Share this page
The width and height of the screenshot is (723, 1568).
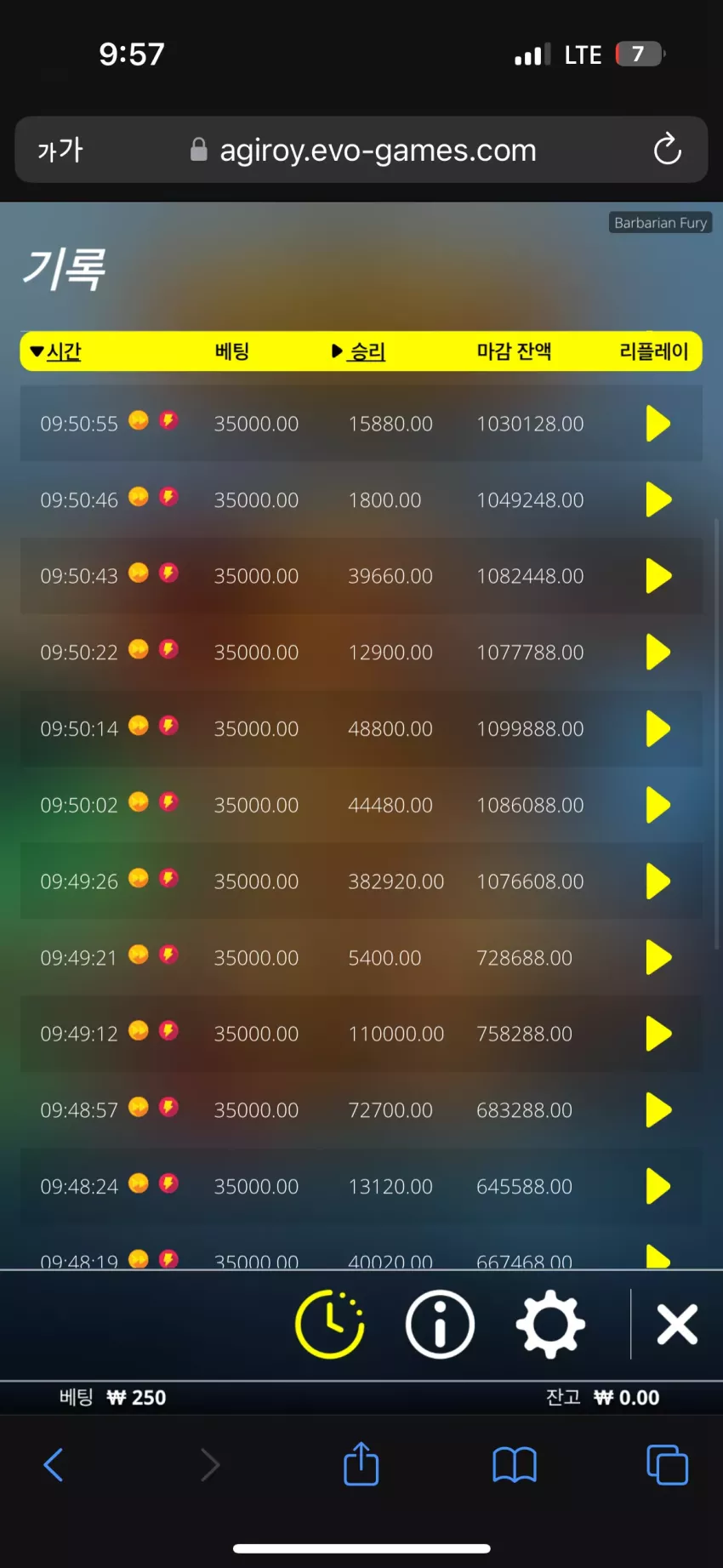(361, 1463)
